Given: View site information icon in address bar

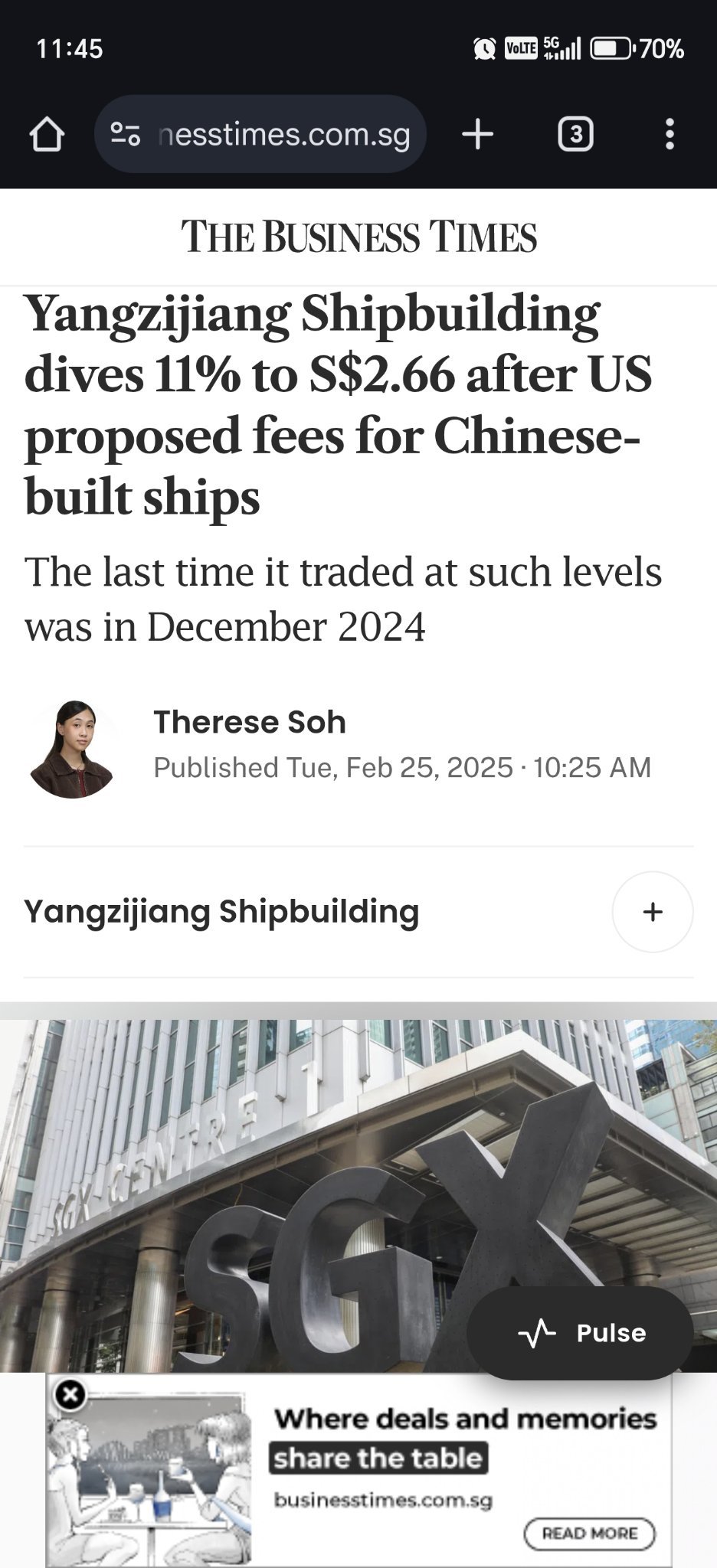Looking at the screenshot, I should coord(126,135).
